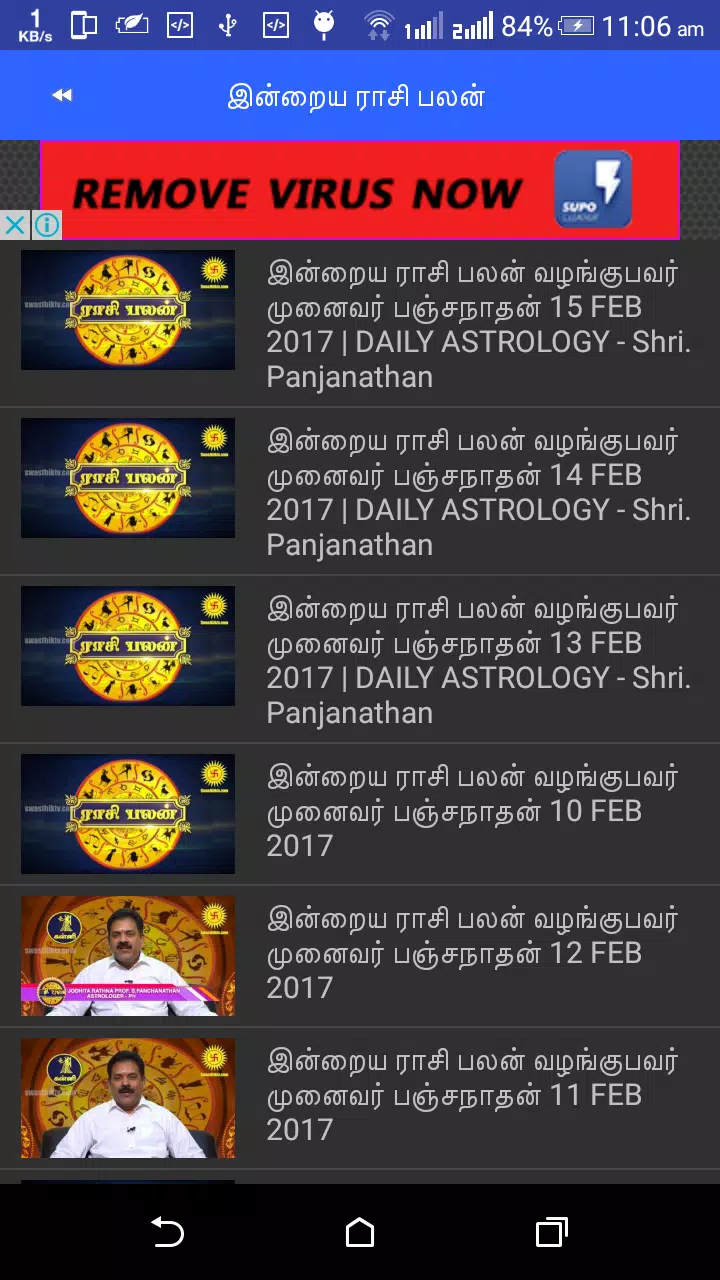Open the Remove Virus Now ad banner

click(x=360, y=190)
